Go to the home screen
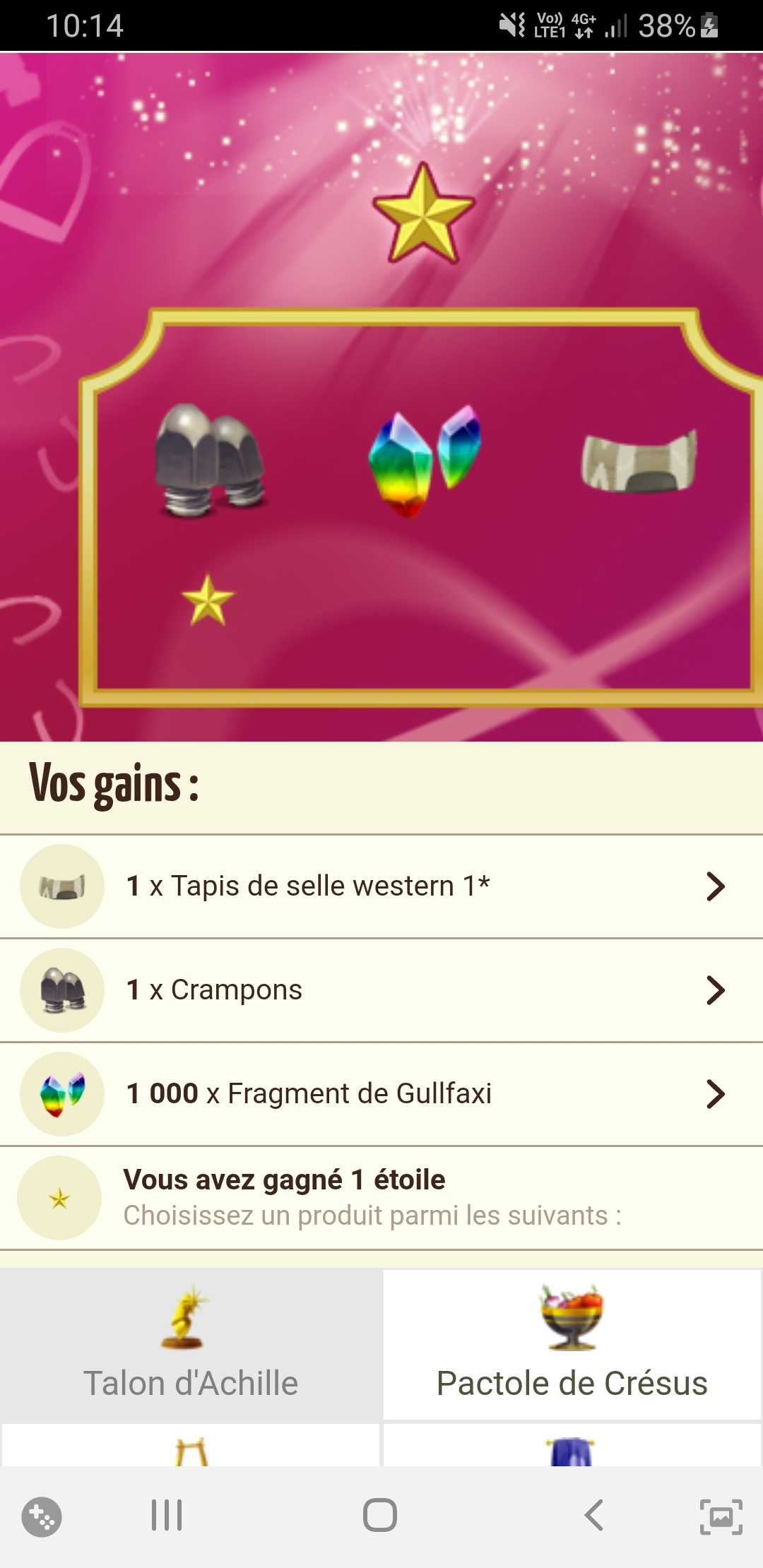Screen dimensions: 763x1568 click(380, 1515)
